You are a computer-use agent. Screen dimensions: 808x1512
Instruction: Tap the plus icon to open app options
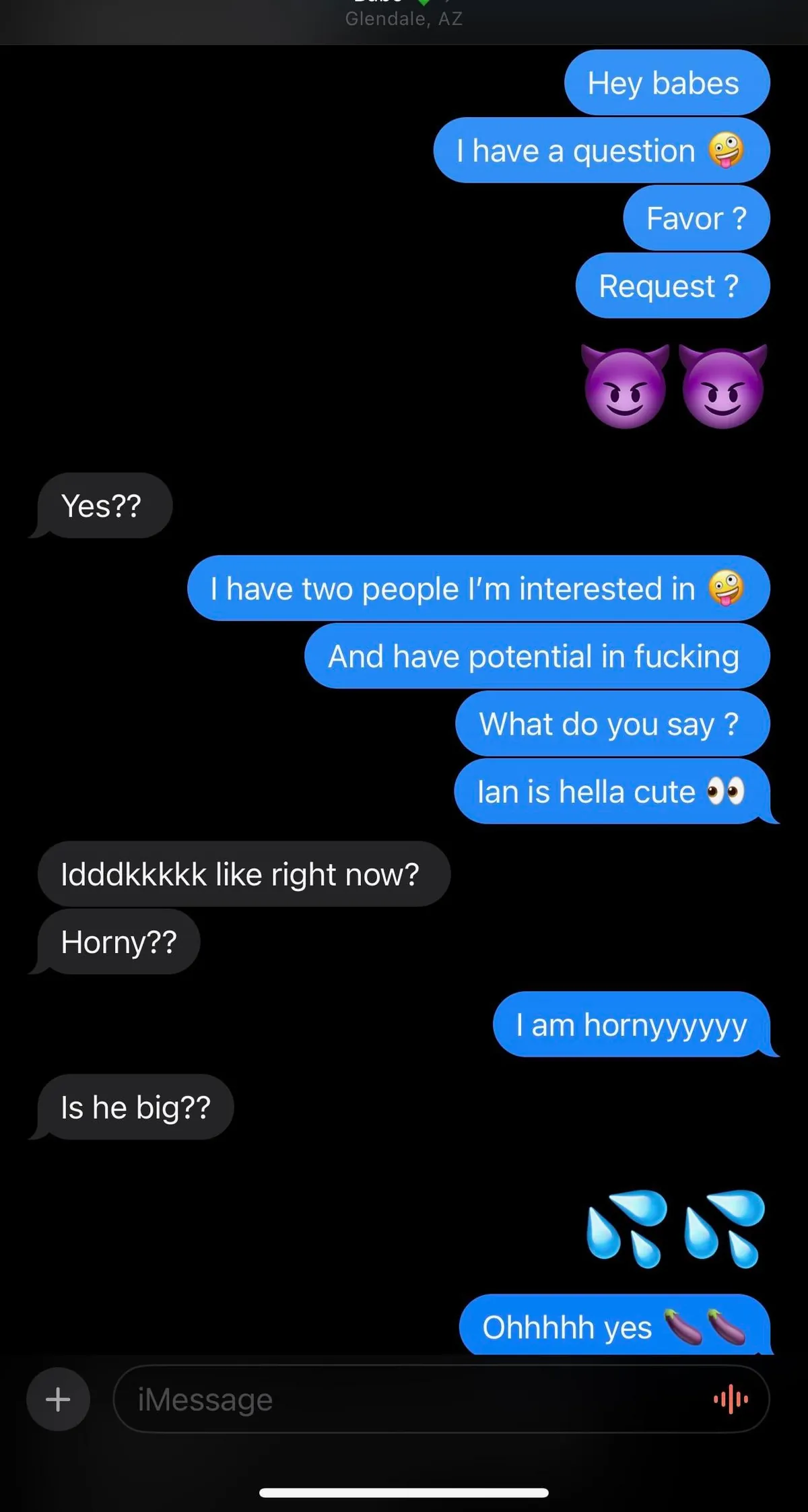57,1400
